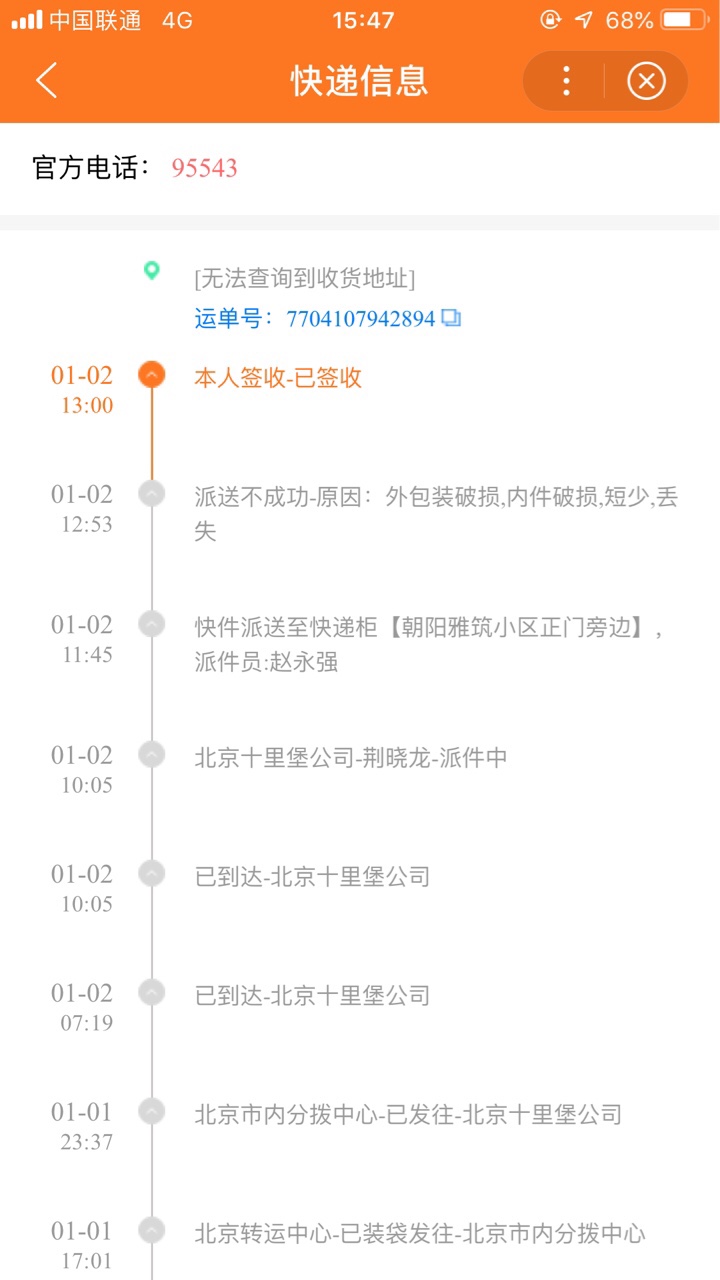Screen dimensions: 720x1280
Task: Close the mini program with the X
Action: click(646, 81)
